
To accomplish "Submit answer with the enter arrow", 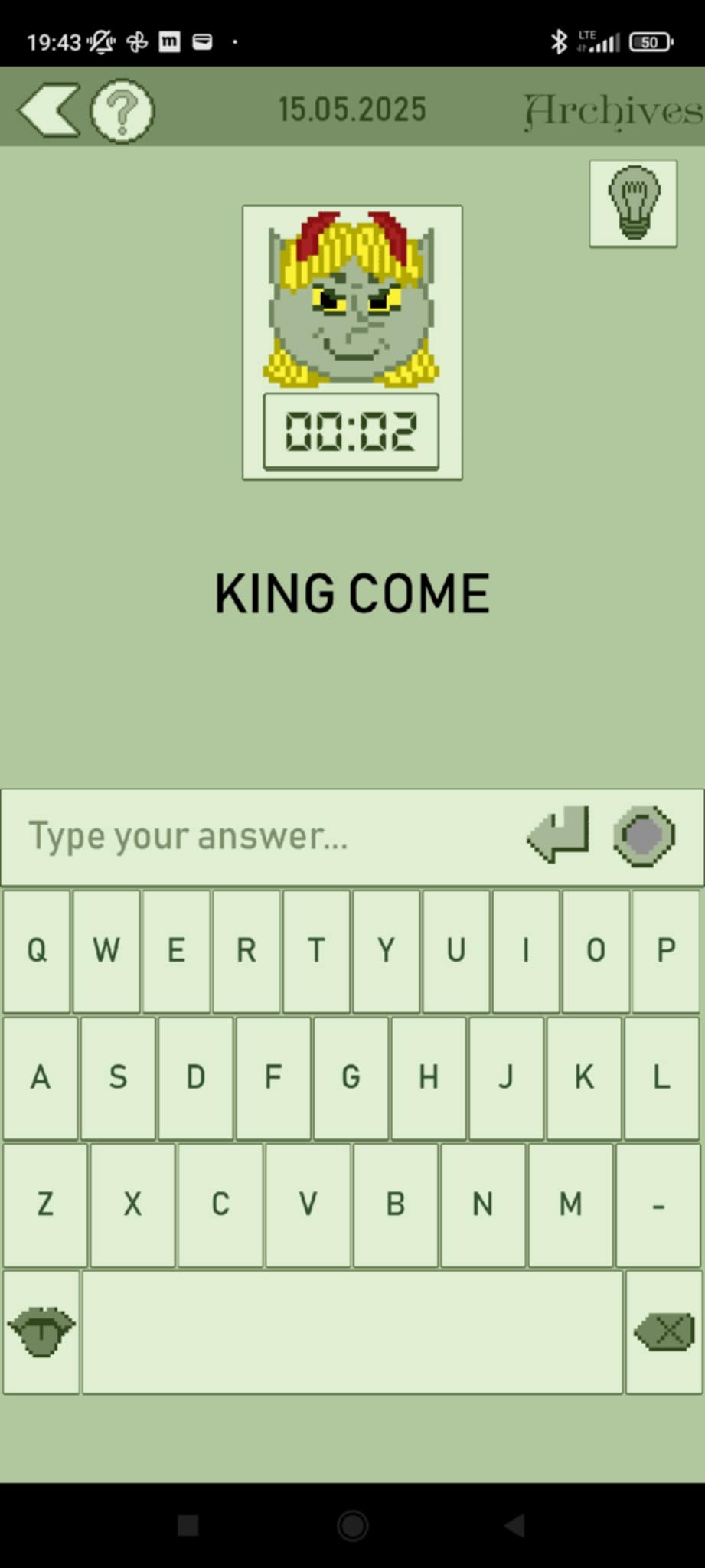I will pos(559,835).
